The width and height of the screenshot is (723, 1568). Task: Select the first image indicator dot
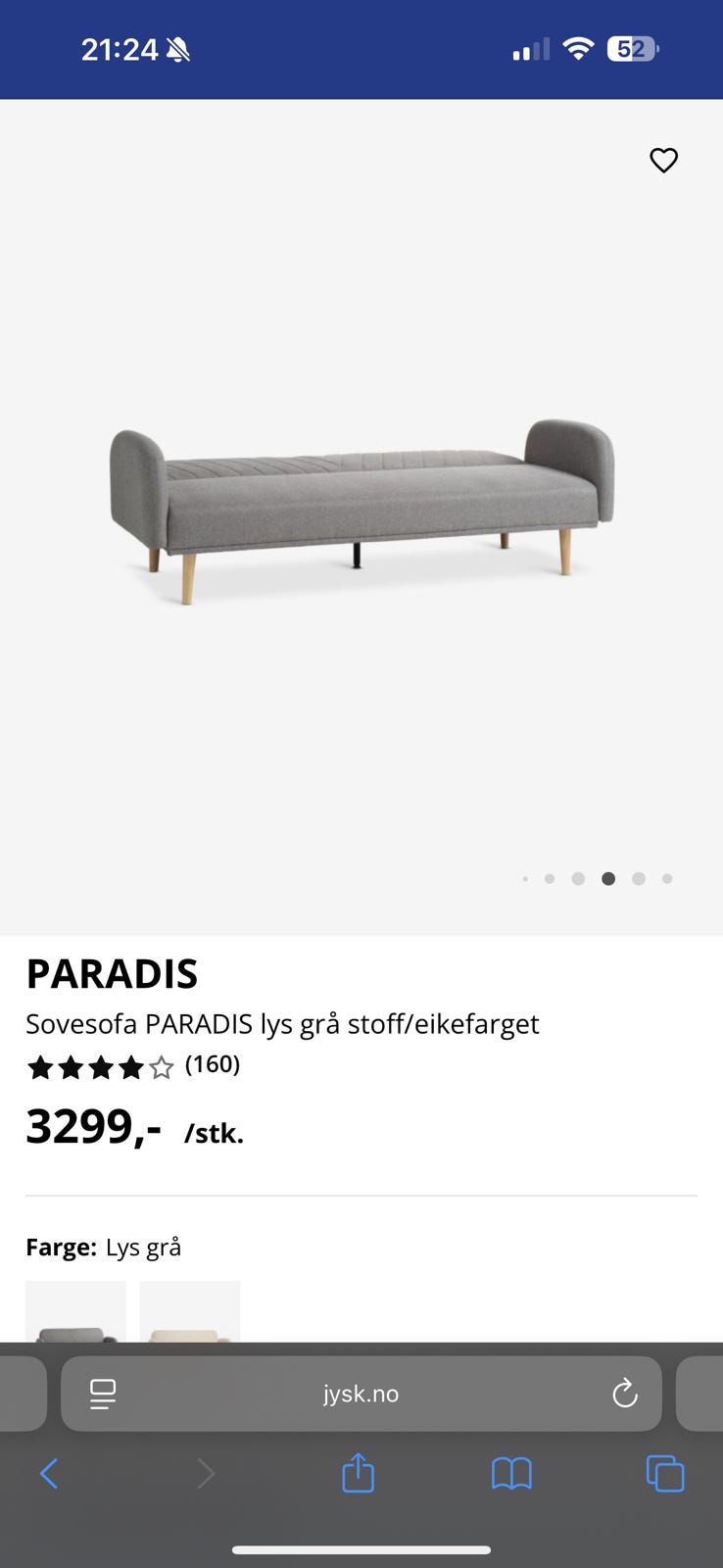point(525,879)
